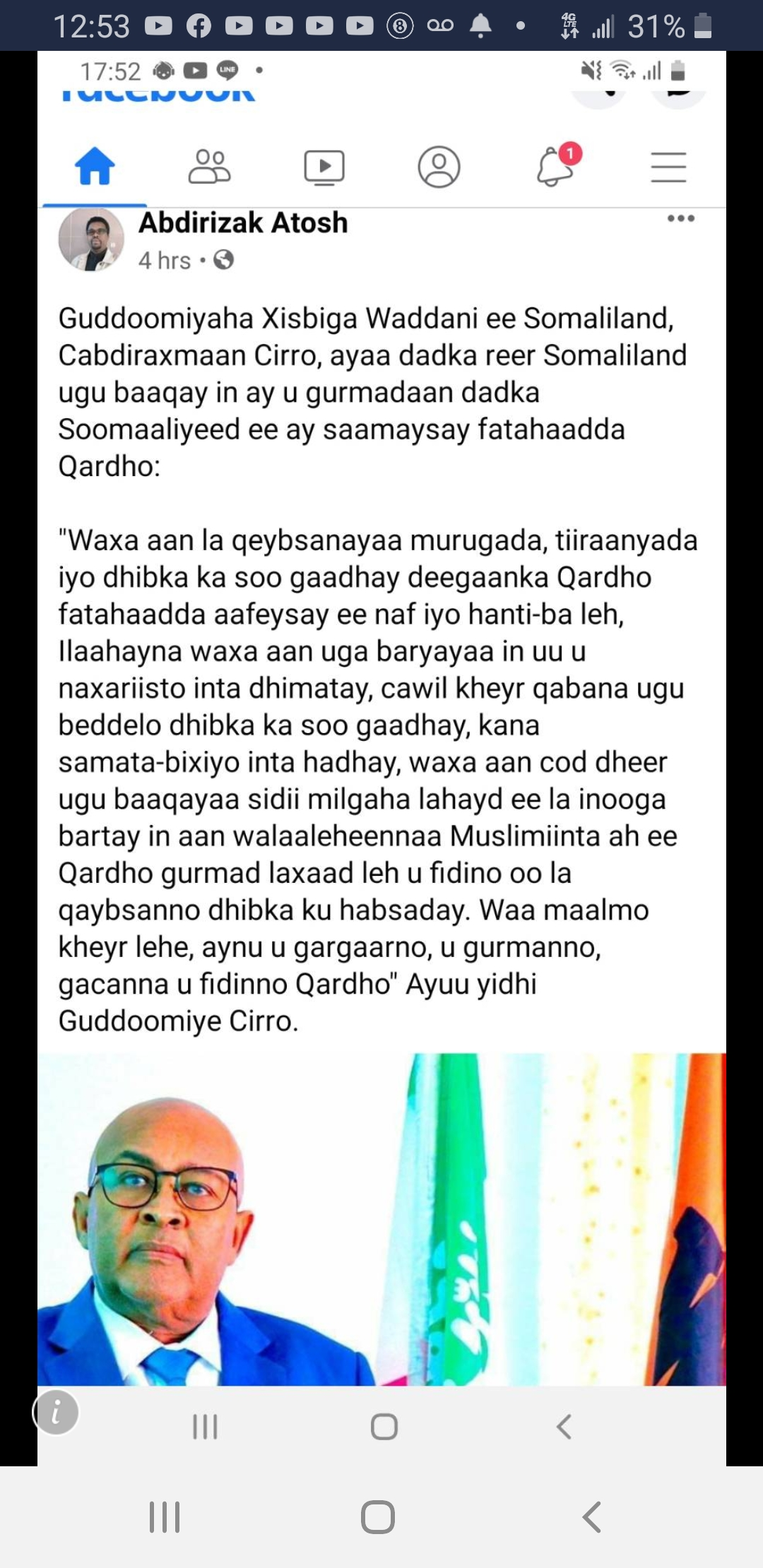Viewport: 763px width, 1568px height.
Task: Open the image info icon
Action: tap(56, 1413)
